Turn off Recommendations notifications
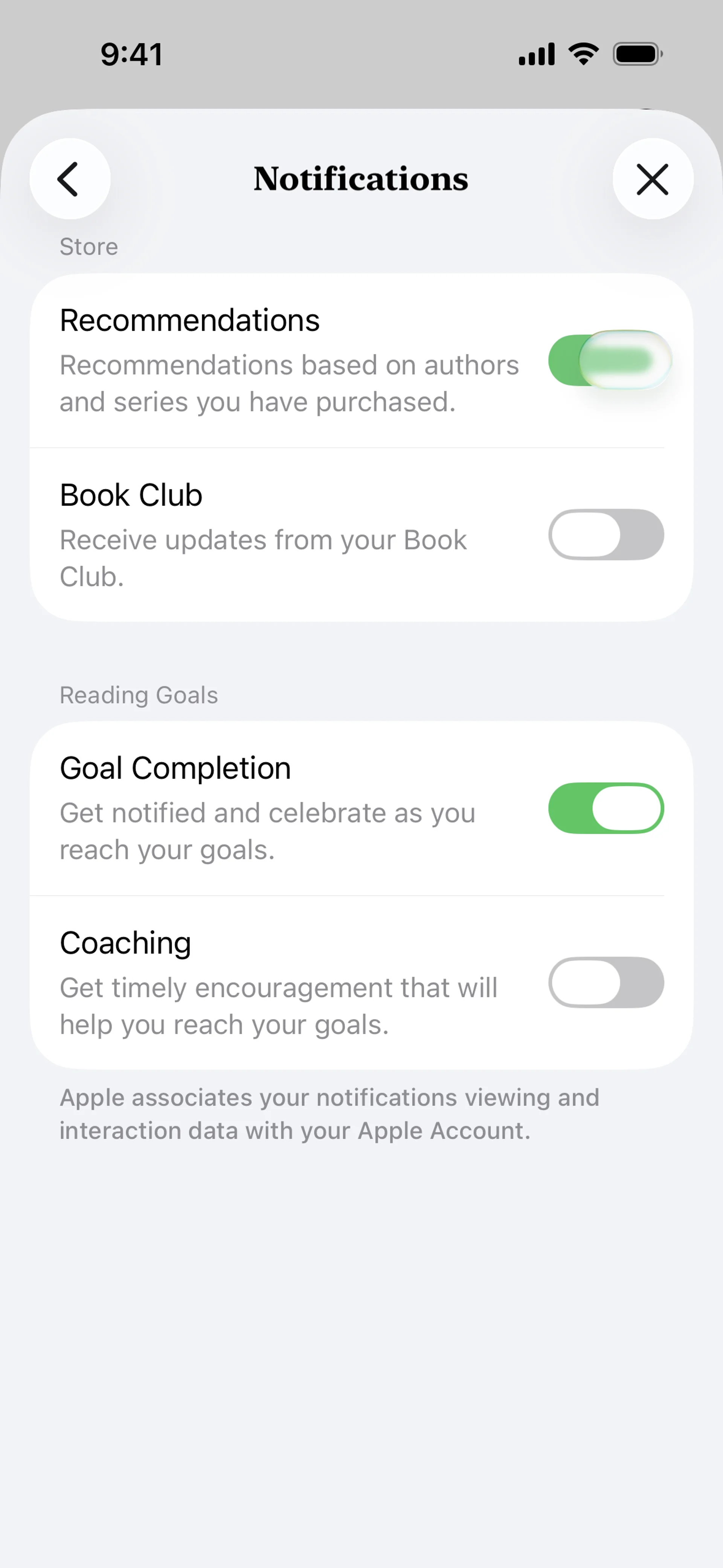The height and width of the screenshot is (1568, 723). pos(606,360)
